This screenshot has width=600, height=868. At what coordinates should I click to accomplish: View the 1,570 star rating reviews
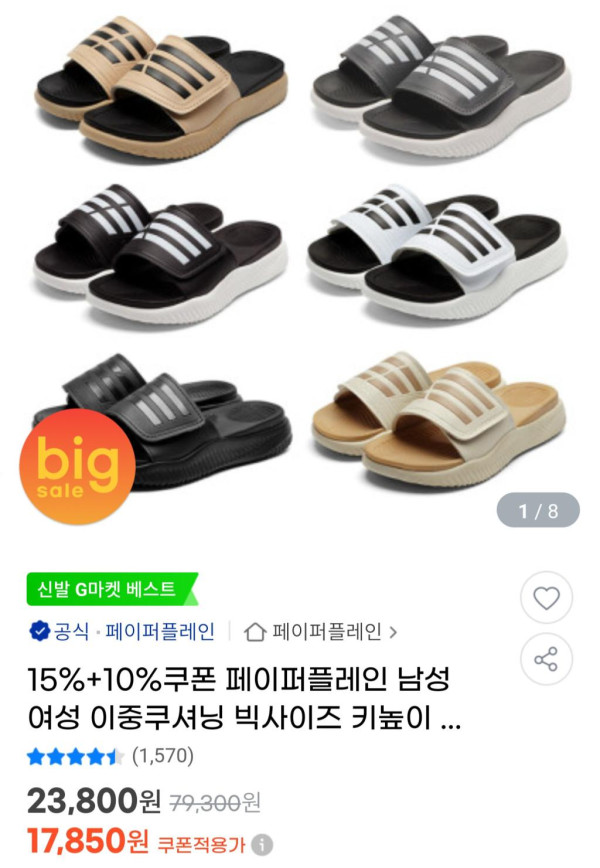click(x=110, y=755)
